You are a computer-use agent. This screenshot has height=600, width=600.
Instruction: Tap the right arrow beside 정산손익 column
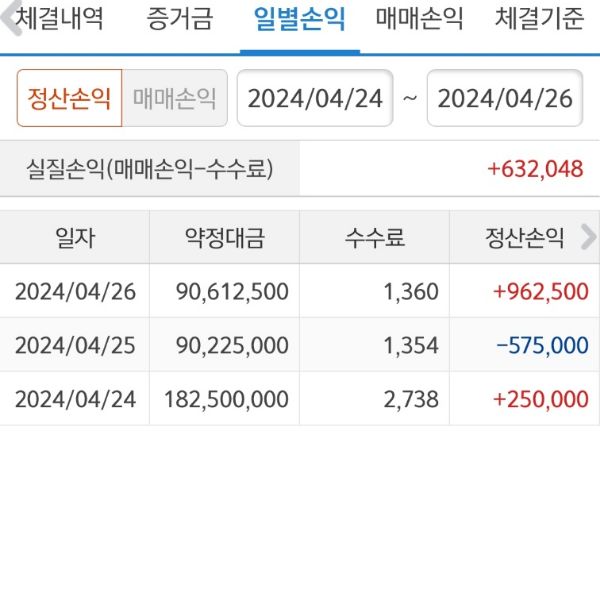tap(588, 238)
